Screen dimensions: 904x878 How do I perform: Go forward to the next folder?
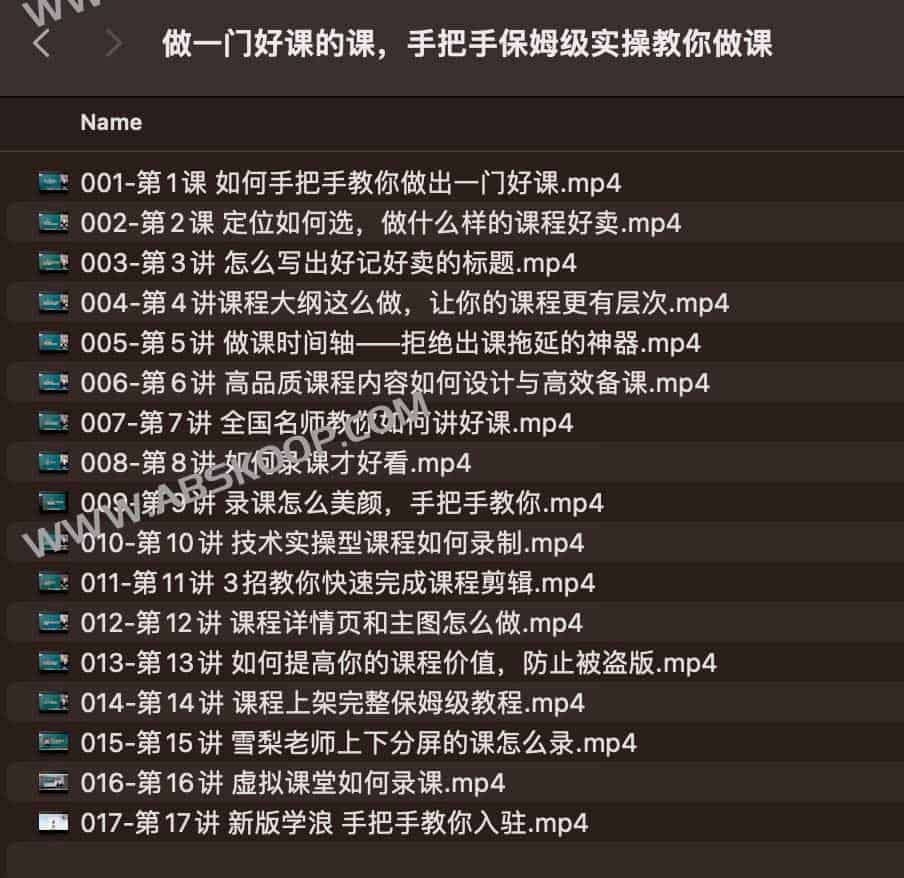(x=113, y=44)
